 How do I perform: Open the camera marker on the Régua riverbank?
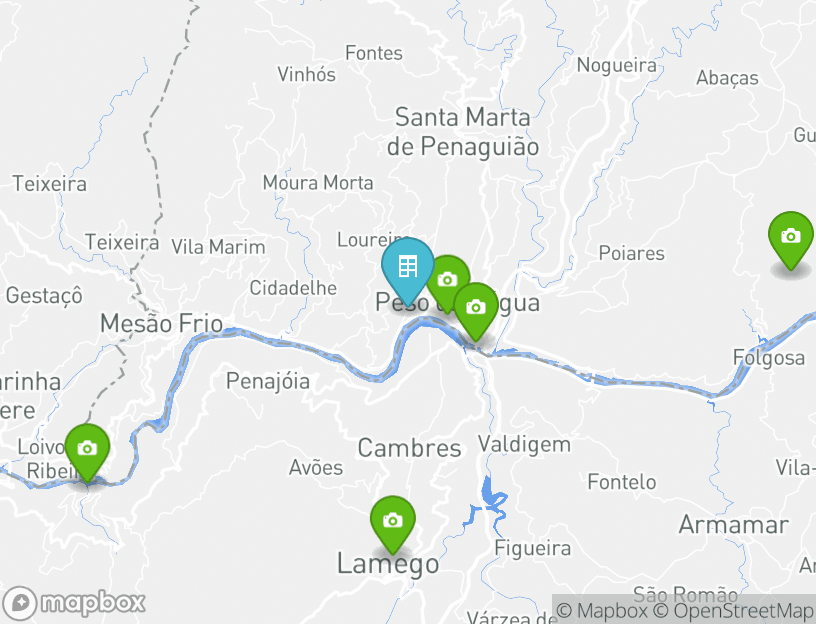coord(476,308)
